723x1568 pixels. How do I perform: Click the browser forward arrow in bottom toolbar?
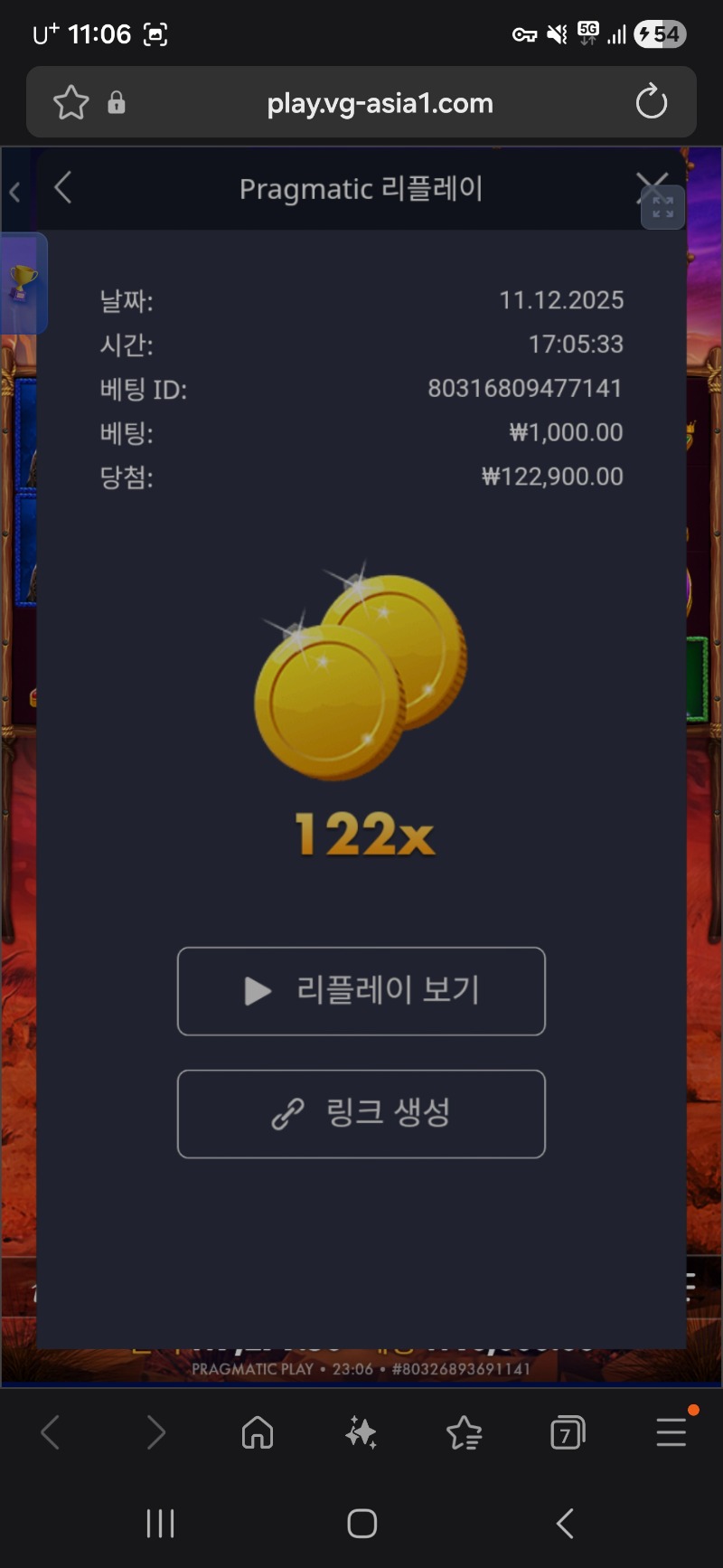[154, 1433]
